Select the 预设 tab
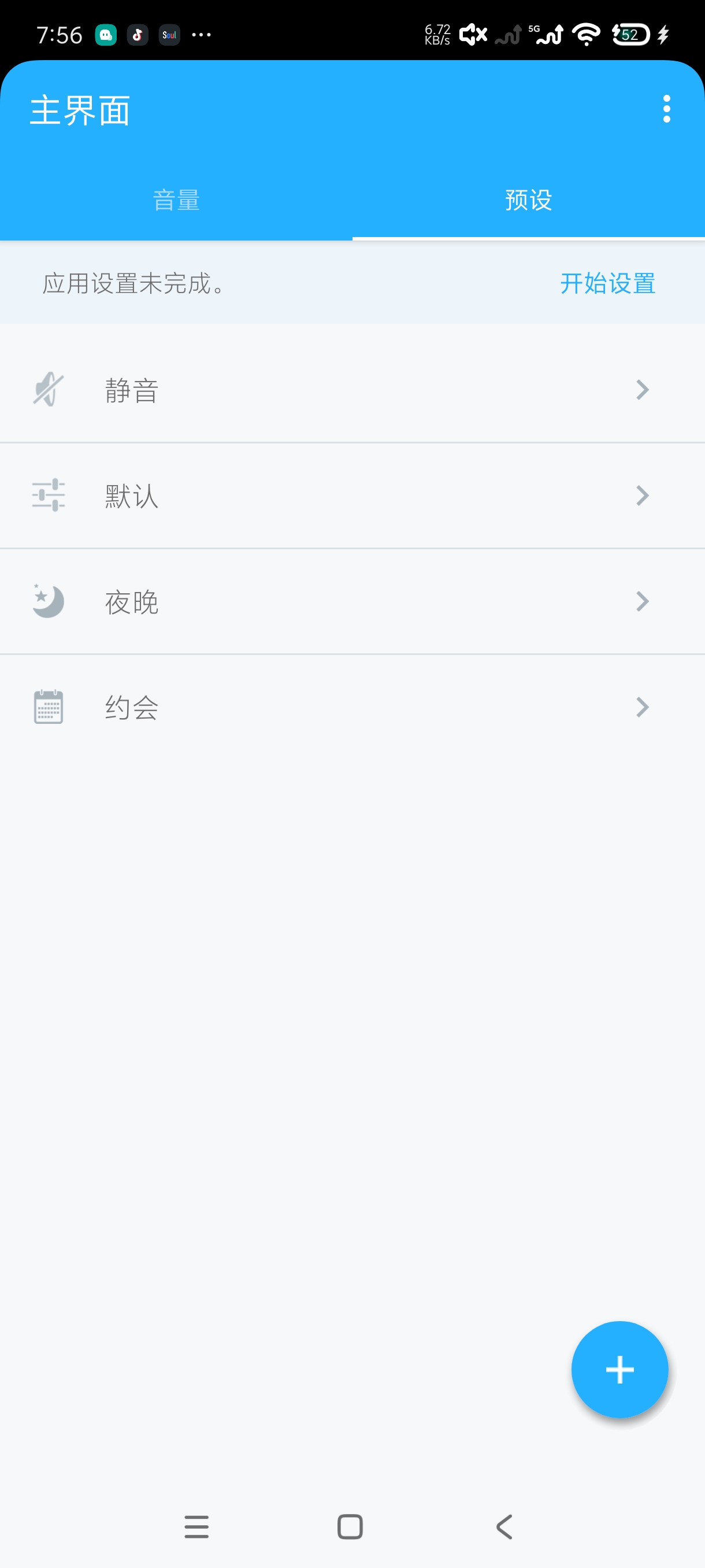The image size is (705, 1568). pyautogui.click(x=528, y=200)
